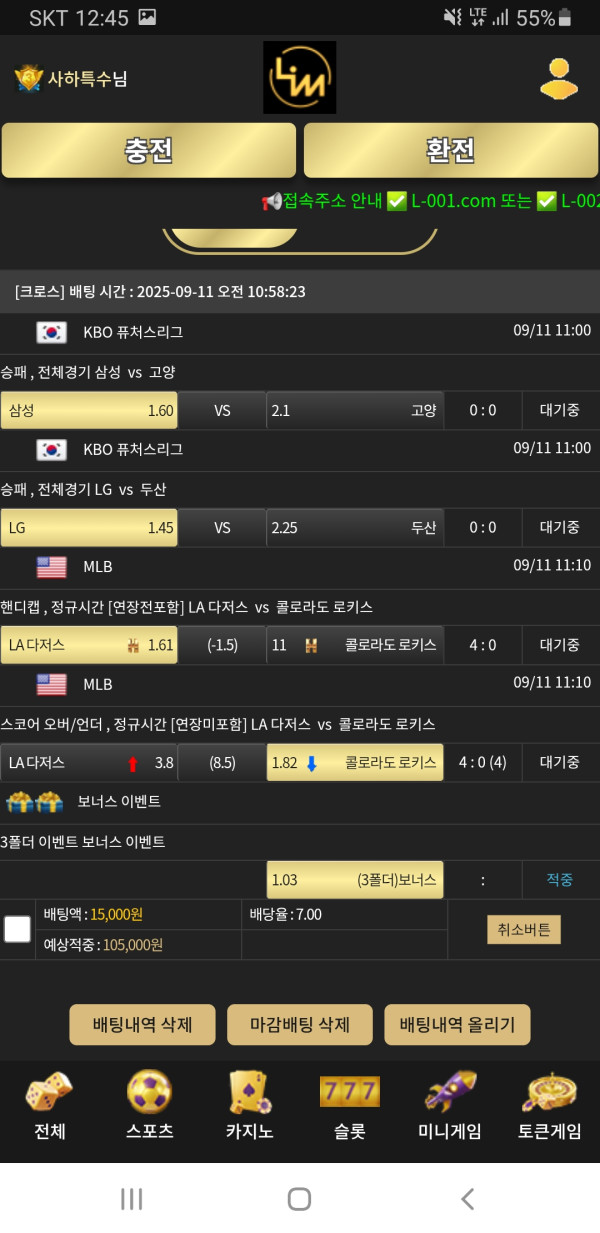
Task: Tap 배팅내역 삭제 to delete history
Action: (x=142, y=1025)
